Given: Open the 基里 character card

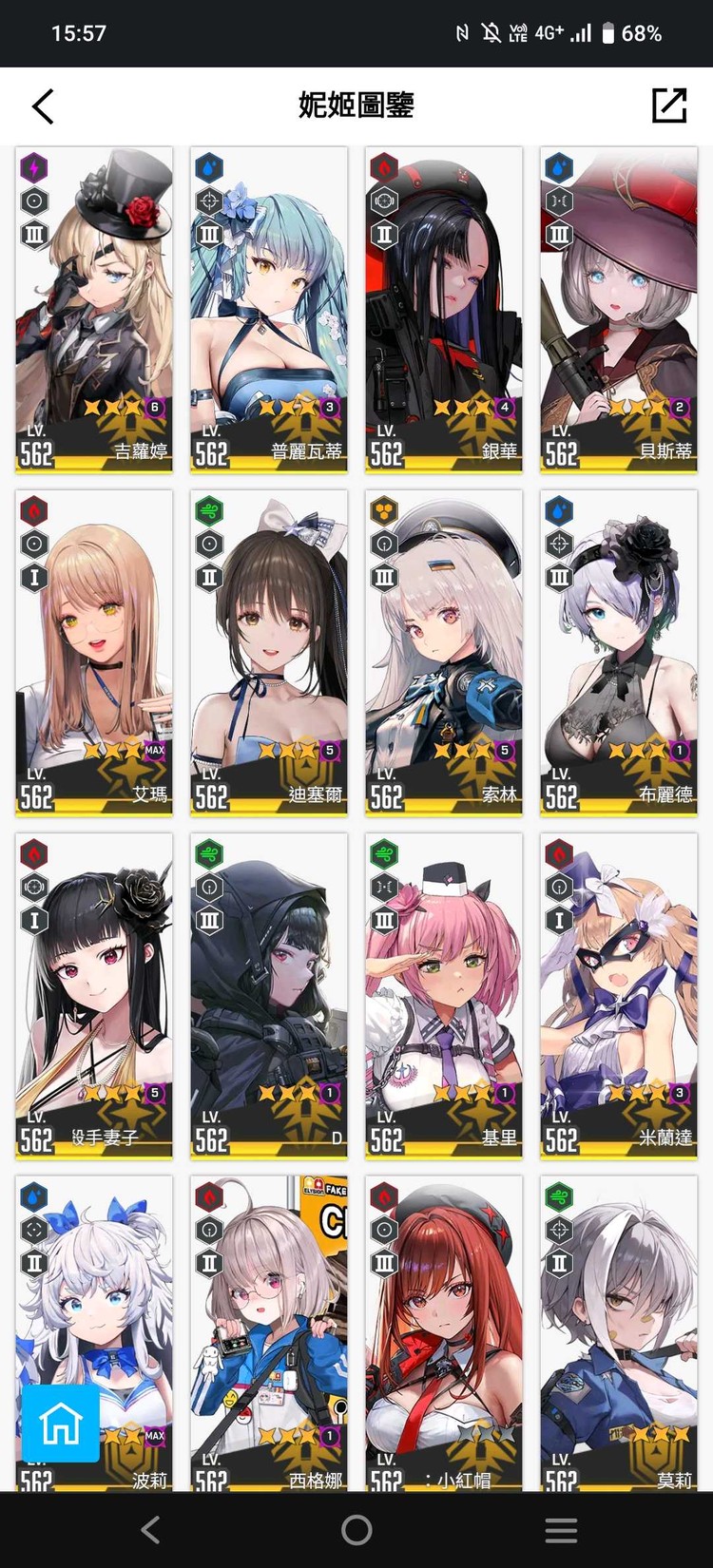Looking at the screenshot, I should (x=444, y=996).
